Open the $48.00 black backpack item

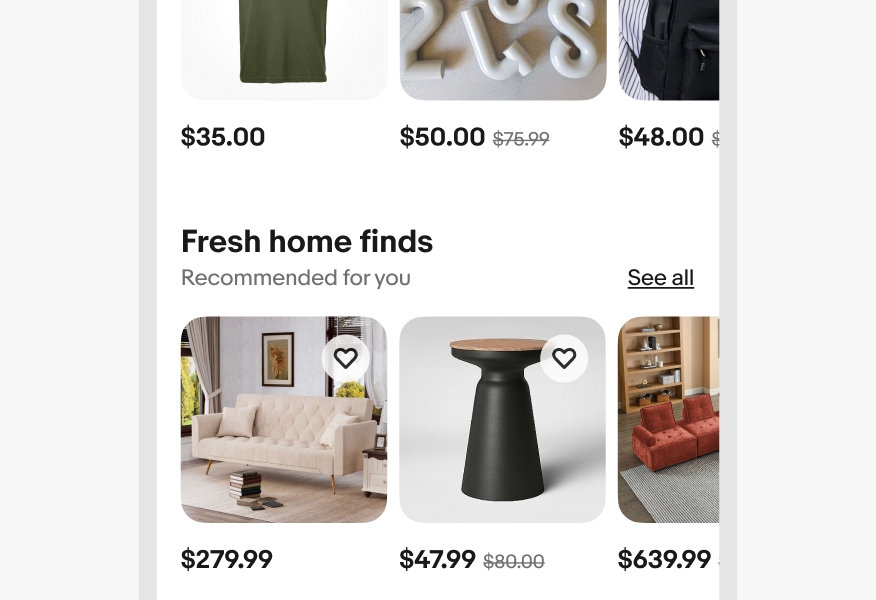[668, 45]
